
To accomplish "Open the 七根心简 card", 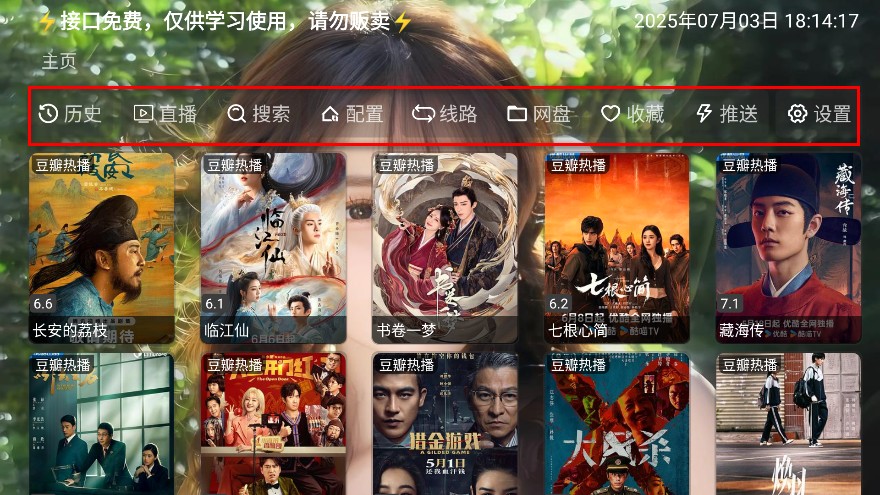I will tap(617, 248).
